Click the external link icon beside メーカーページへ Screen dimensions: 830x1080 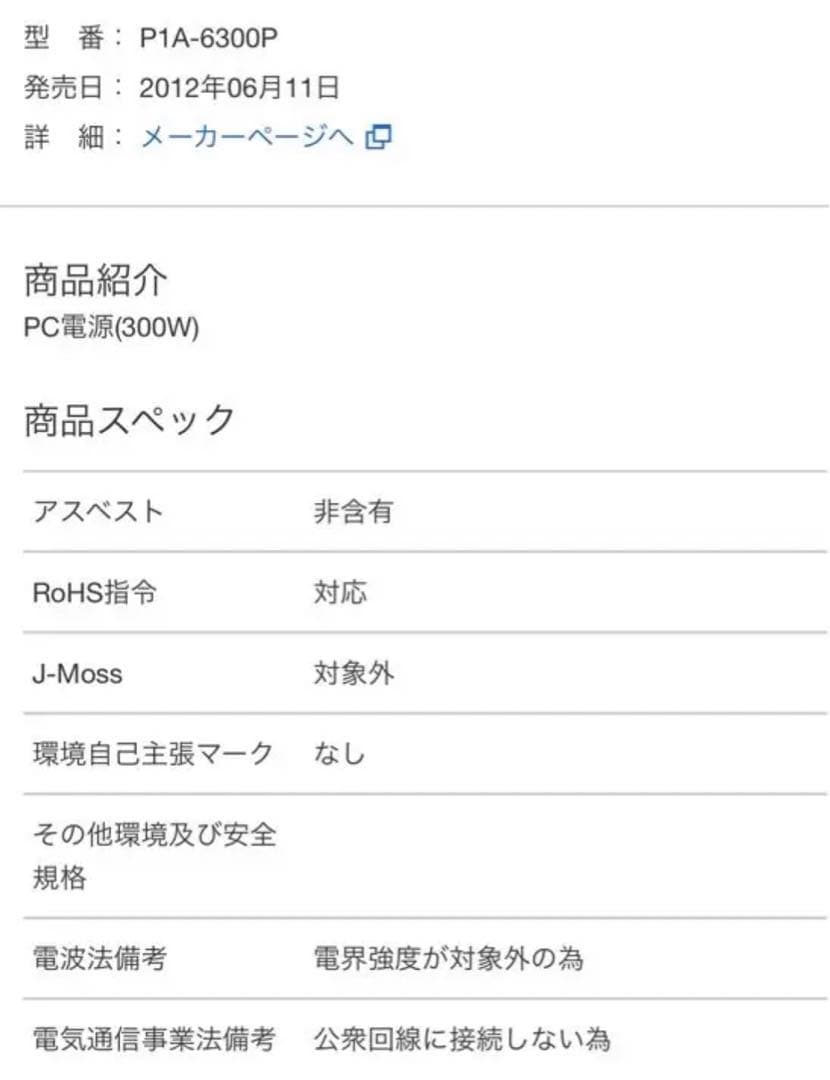379,135
